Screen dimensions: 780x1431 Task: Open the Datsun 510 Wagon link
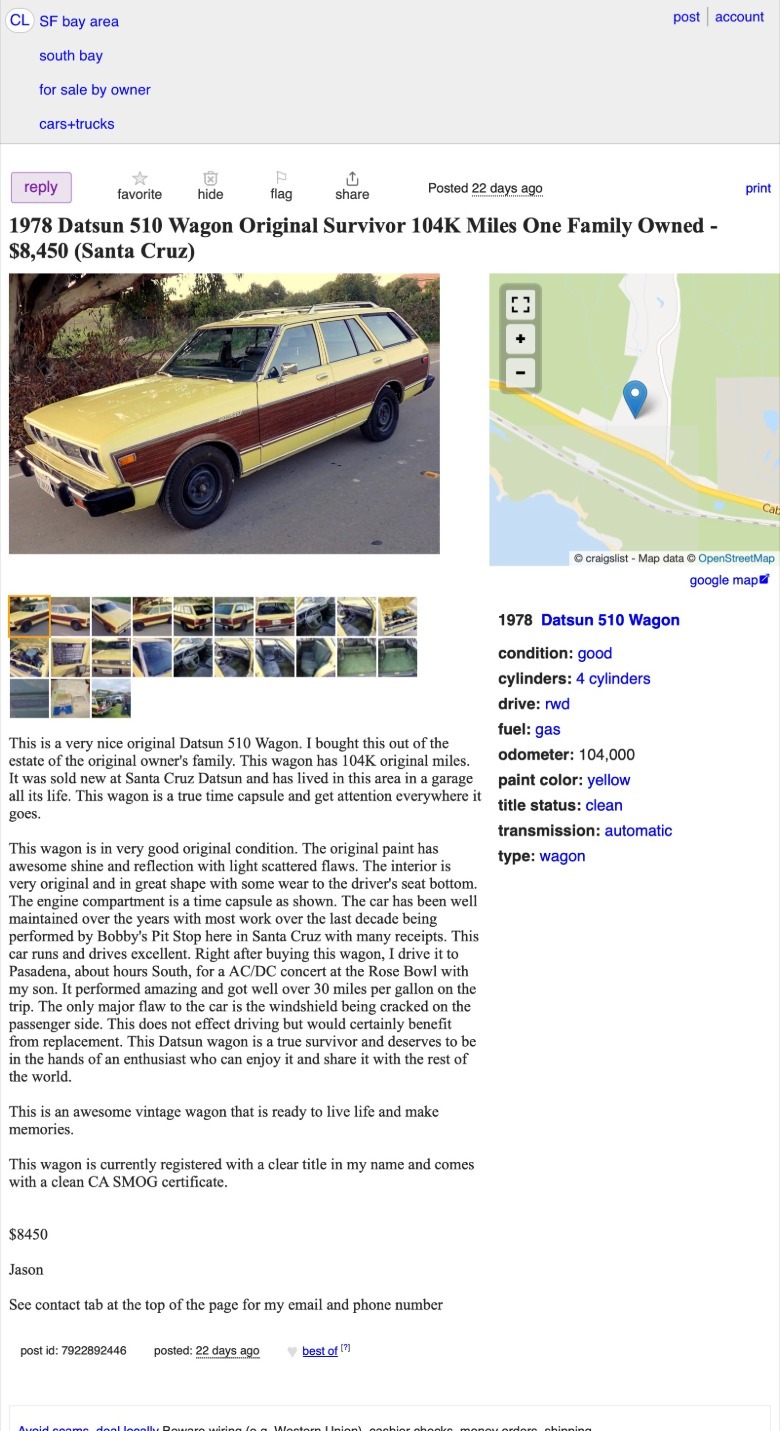[610, 620]
